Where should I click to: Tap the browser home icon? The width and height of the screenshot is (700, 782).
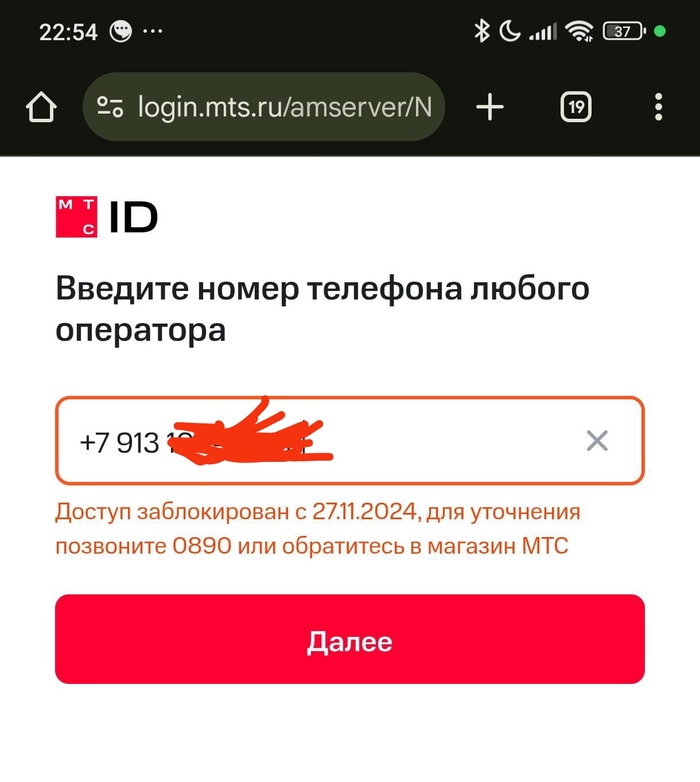click(40, 107)
